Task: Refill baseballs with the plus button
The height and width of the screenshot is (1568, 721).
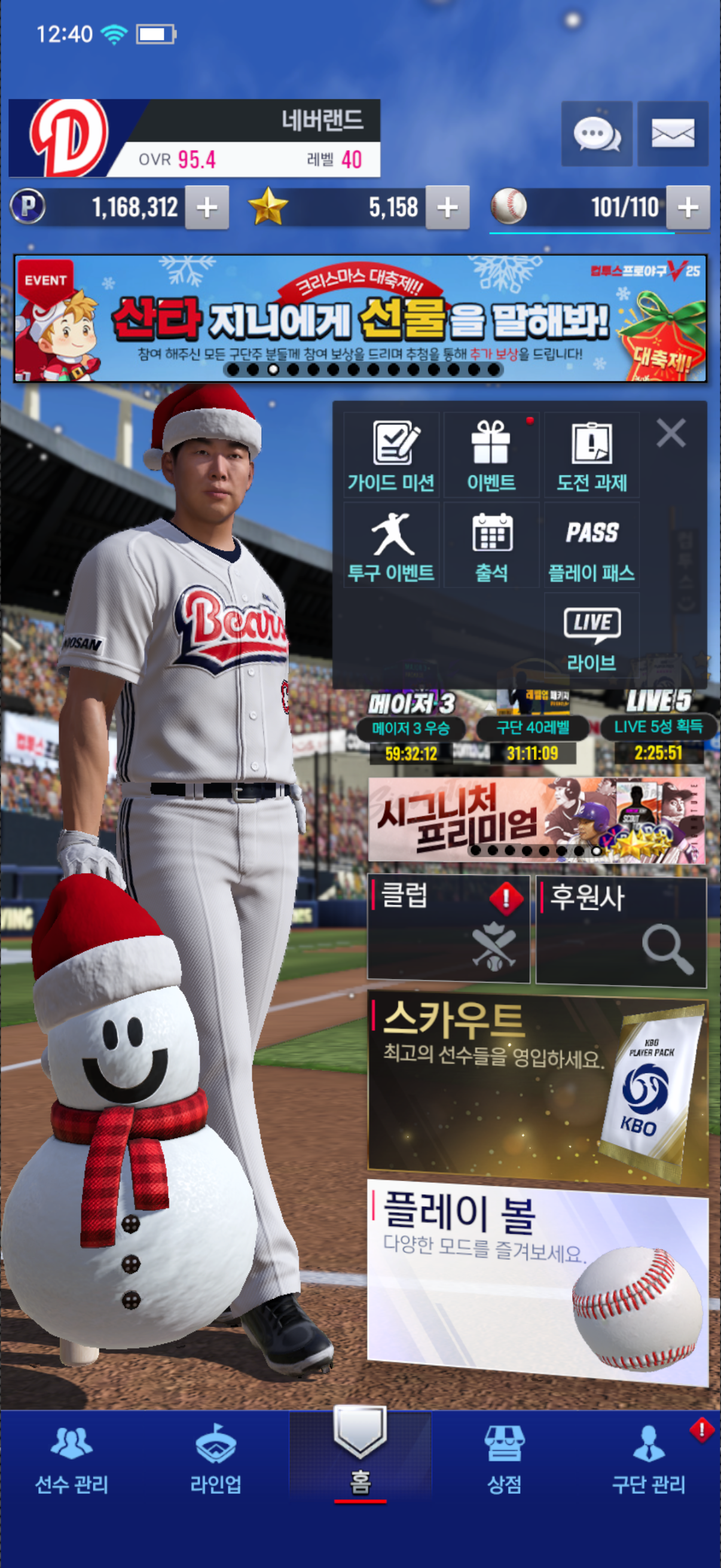Action: [x=688, y=208]
